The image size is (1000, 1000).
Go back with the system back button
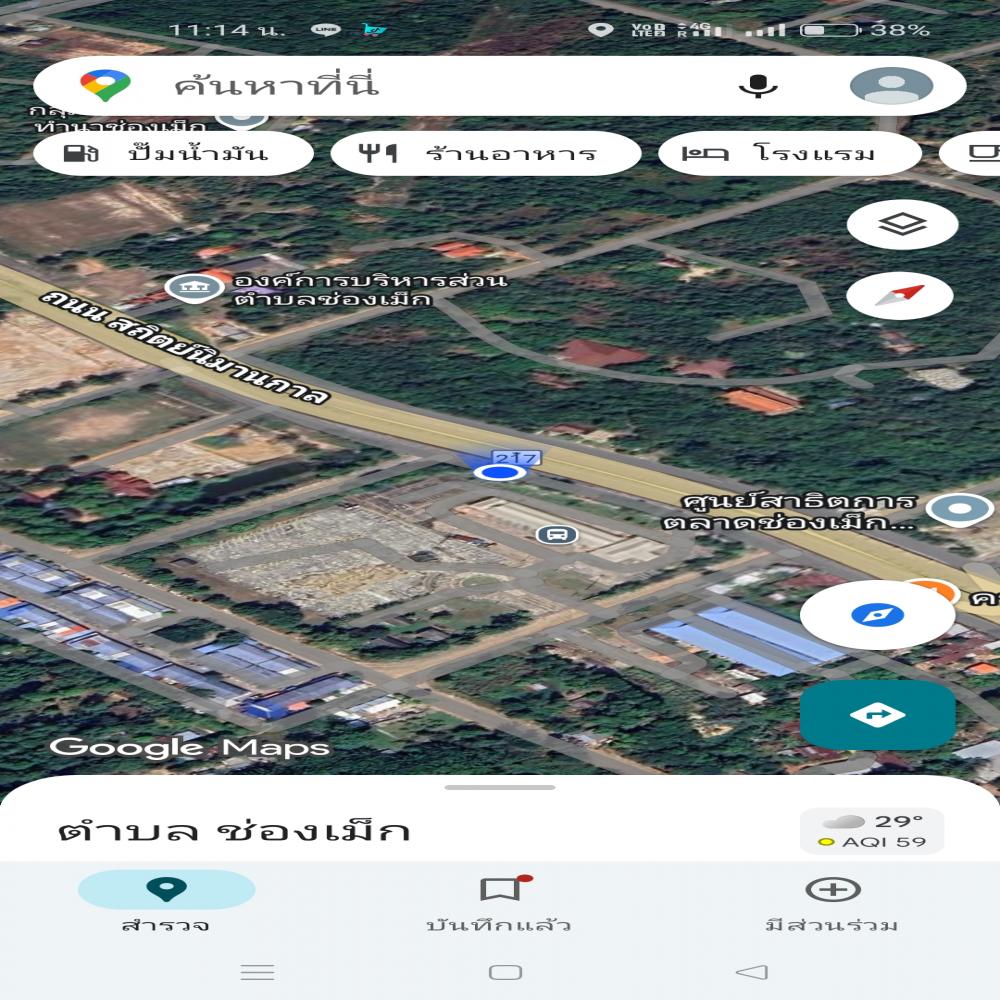pyautogui.click(x=751, y=972)
